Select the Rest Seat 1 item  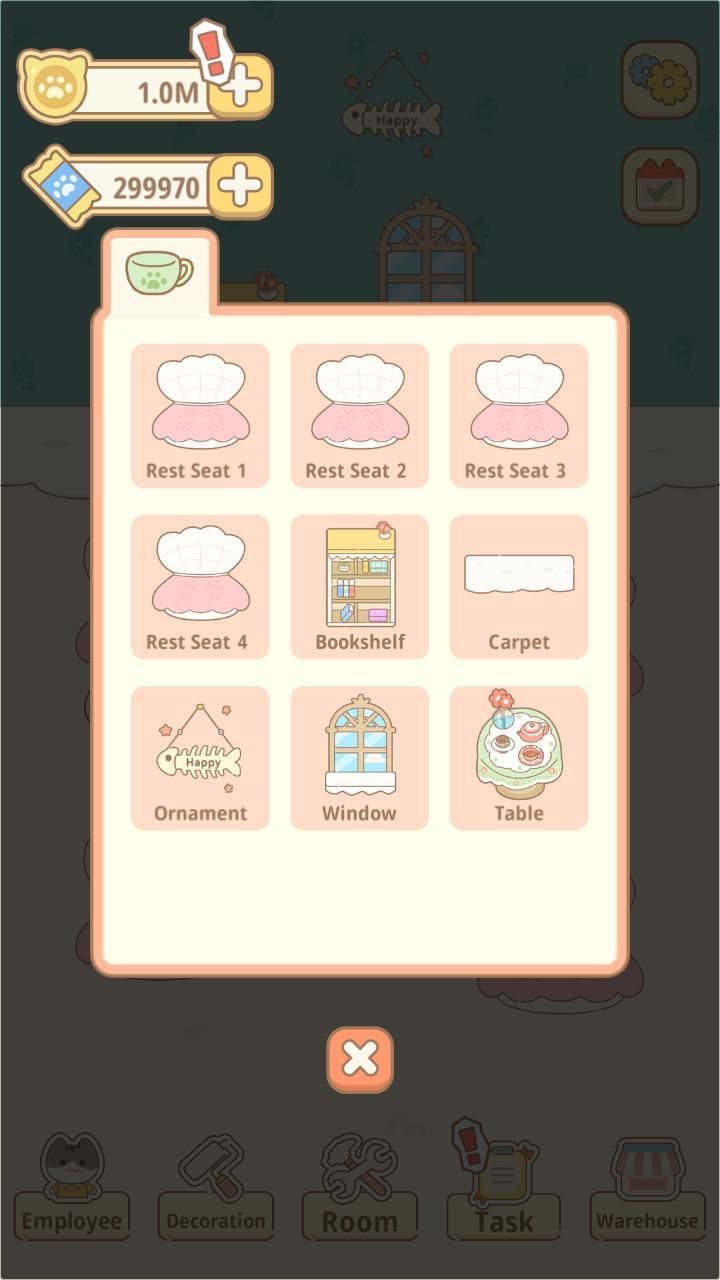pos(200,416)
